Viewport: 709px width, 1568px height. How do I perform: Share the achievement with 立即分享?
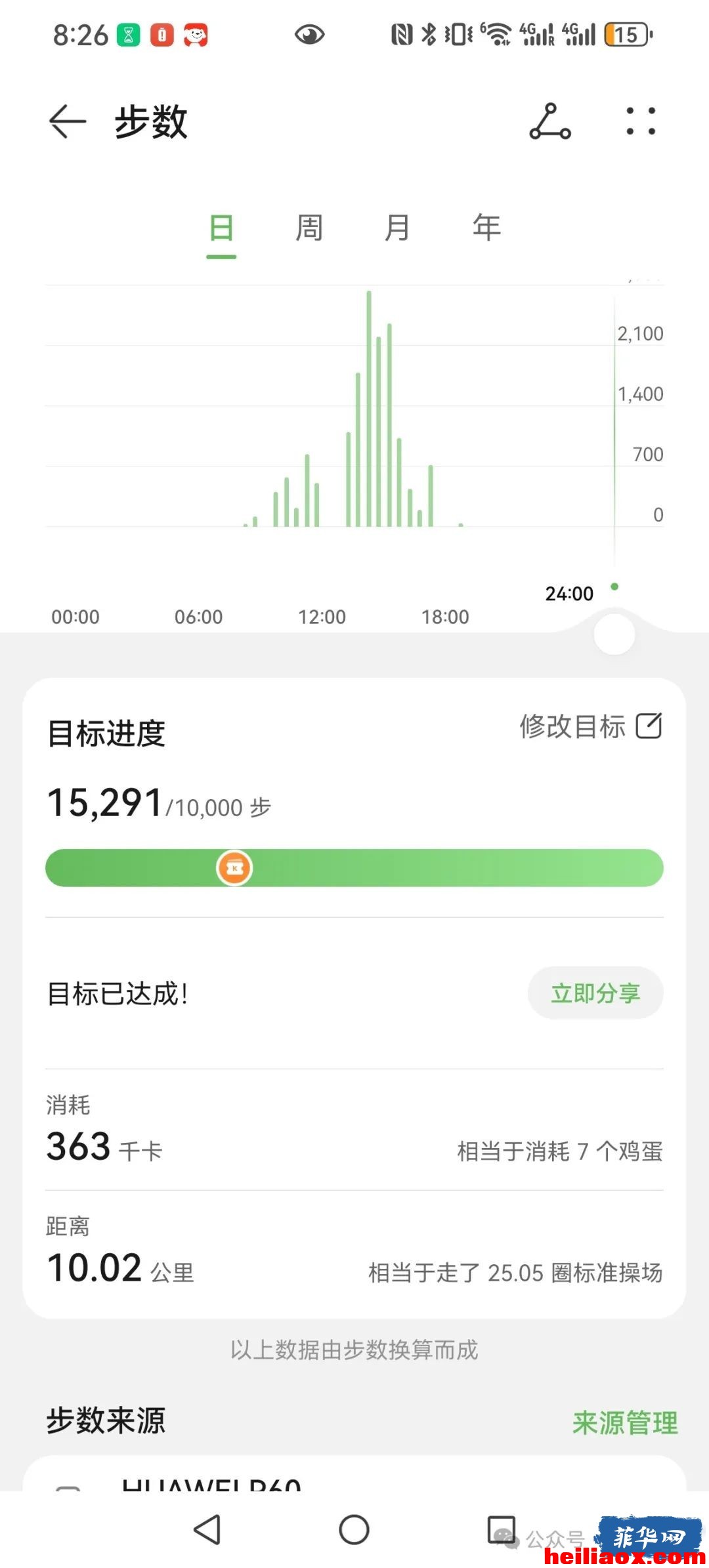pyautogui.click(x=595, y=993)
